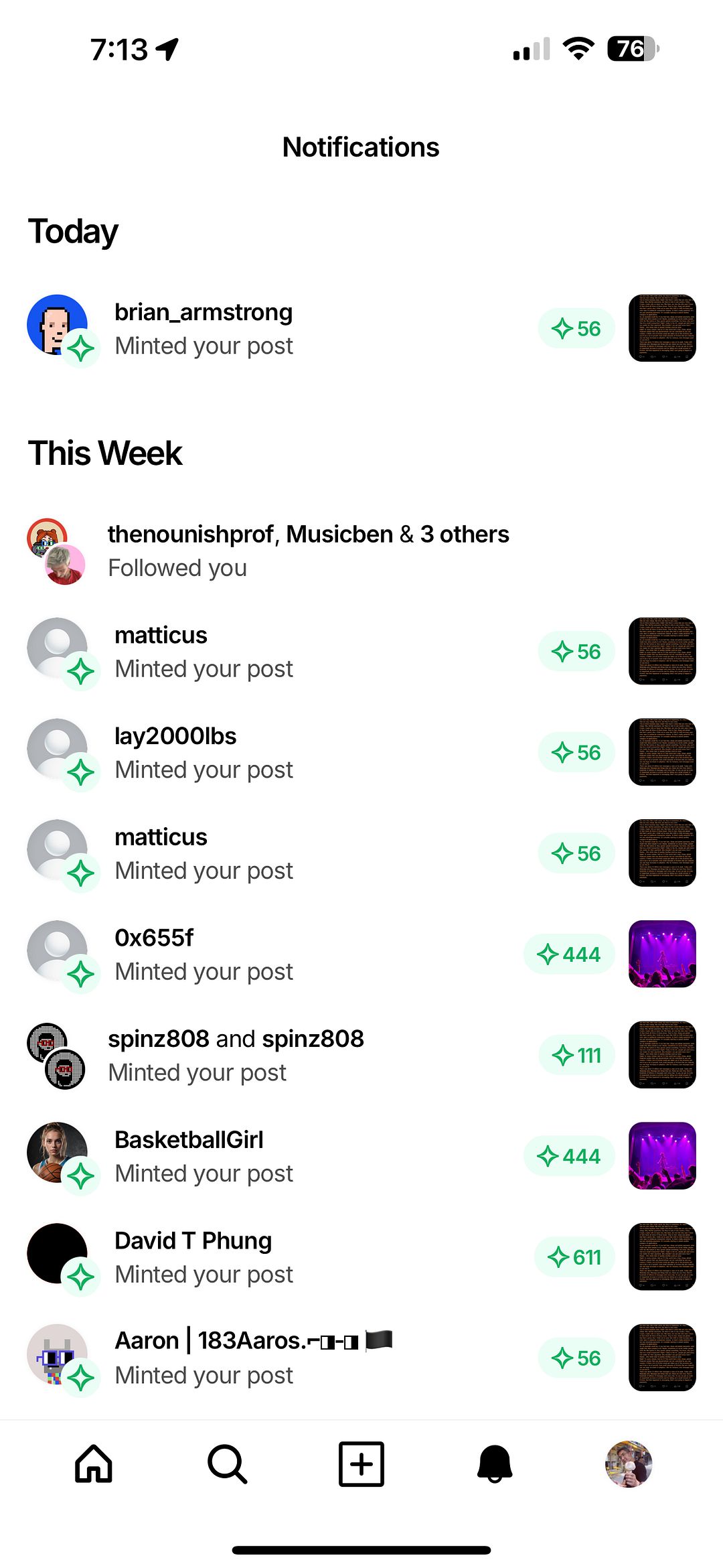Open BasketballGirl's mint notification
The height and width of the screenshot is (1568, 723).
361,1156
